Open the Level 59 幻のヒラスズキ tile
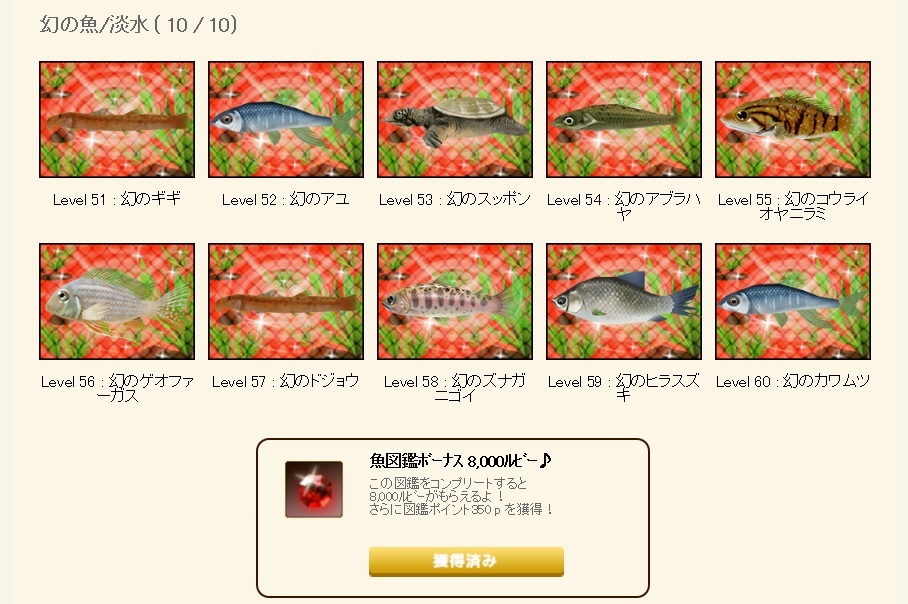 (624, 301)
